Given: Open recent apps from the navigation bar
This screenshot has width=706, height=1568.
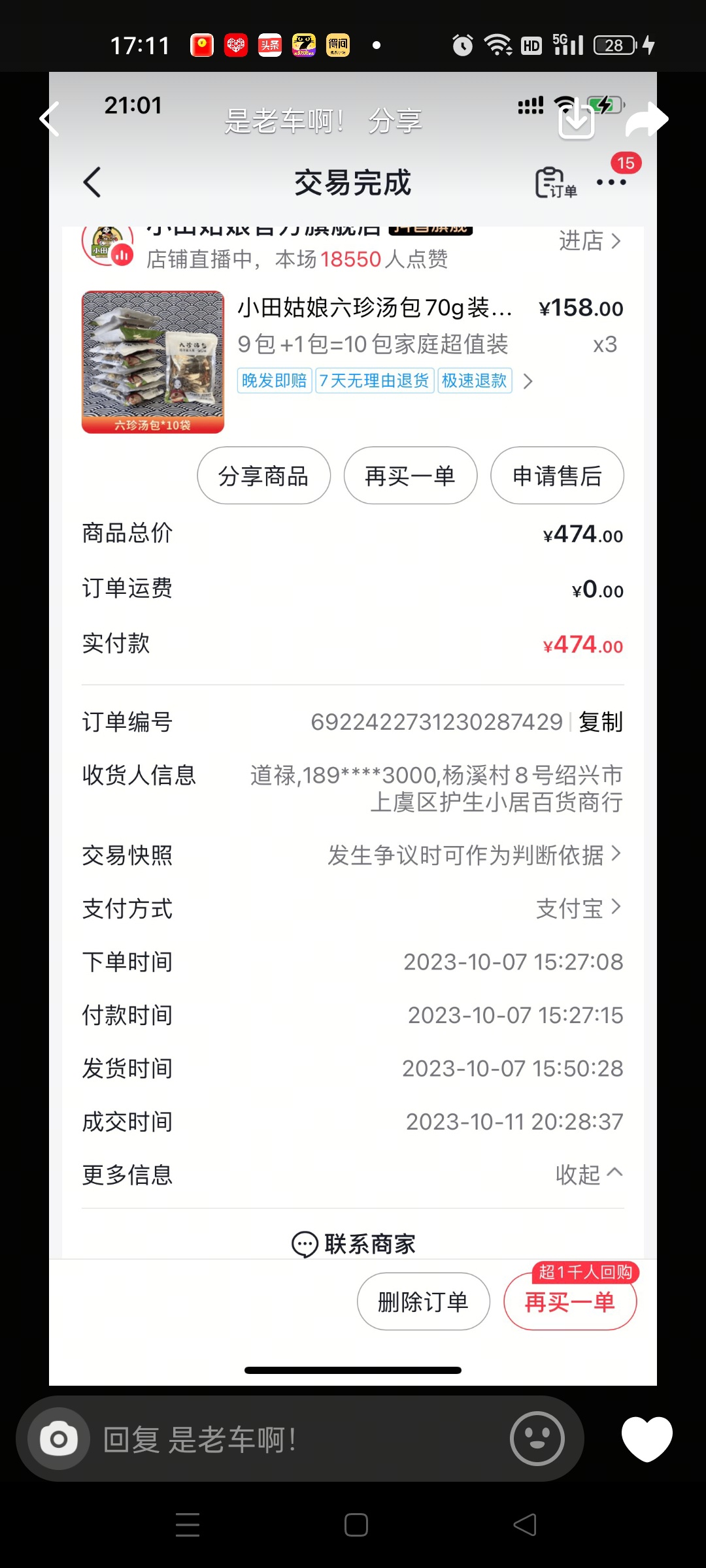Looking at the screenshot, I should pyautogui.click(x=188, y=1525).
